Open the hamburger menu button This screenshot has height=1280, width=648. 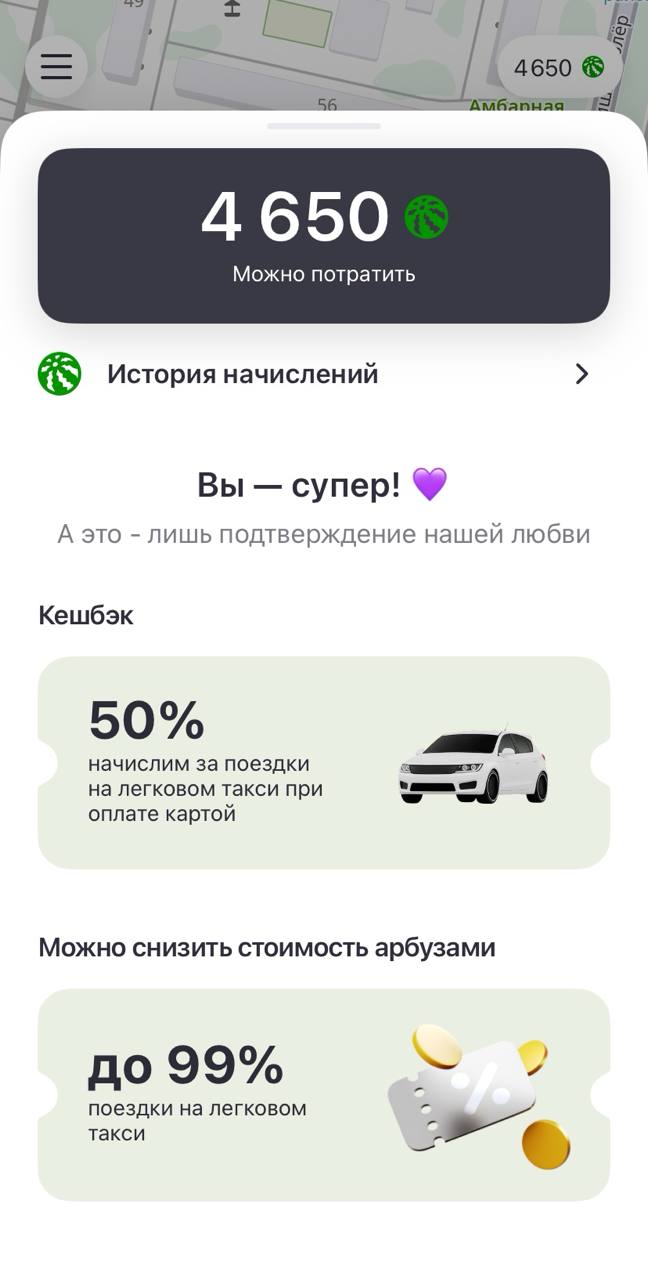(x=56, y=66)
